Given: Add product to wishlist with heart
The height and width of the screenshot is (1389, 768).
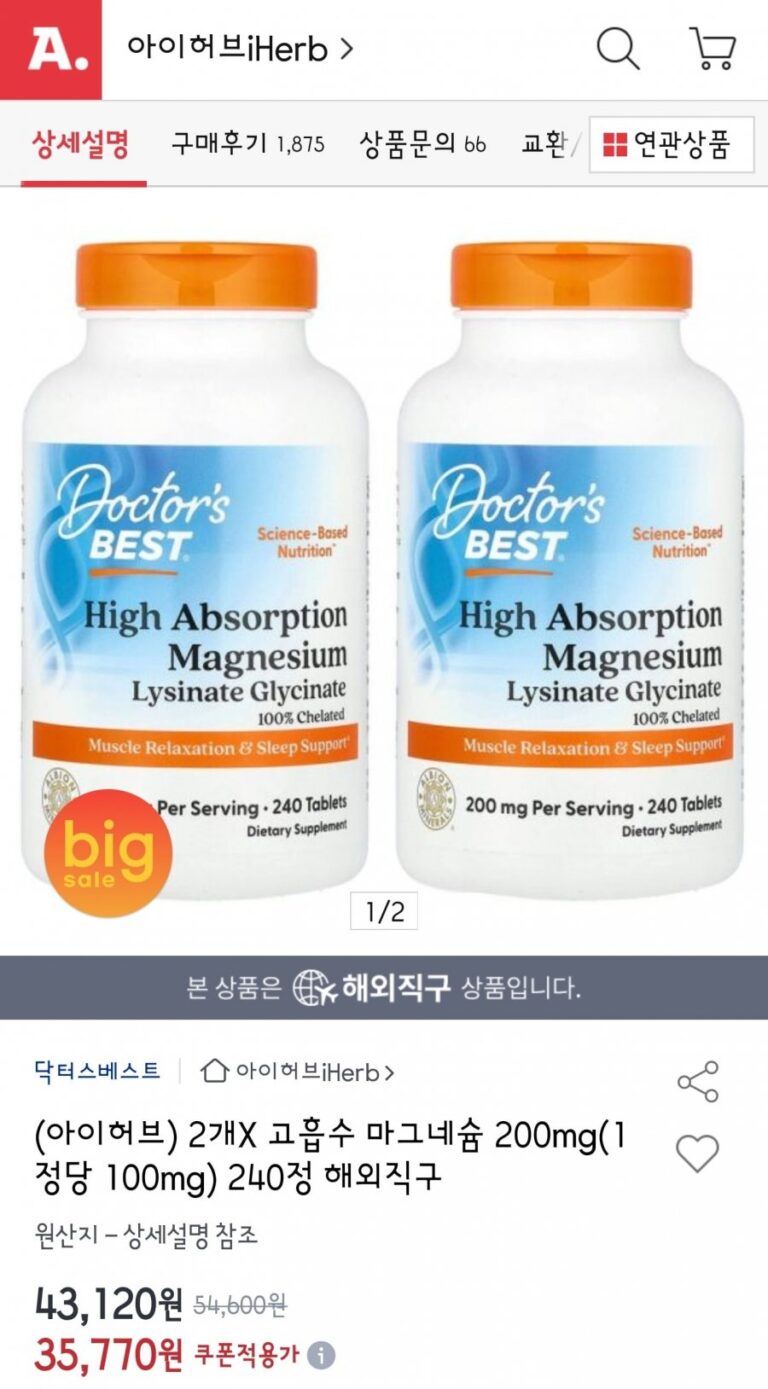Looking at the screenshot, I should tap(697, 1153).
